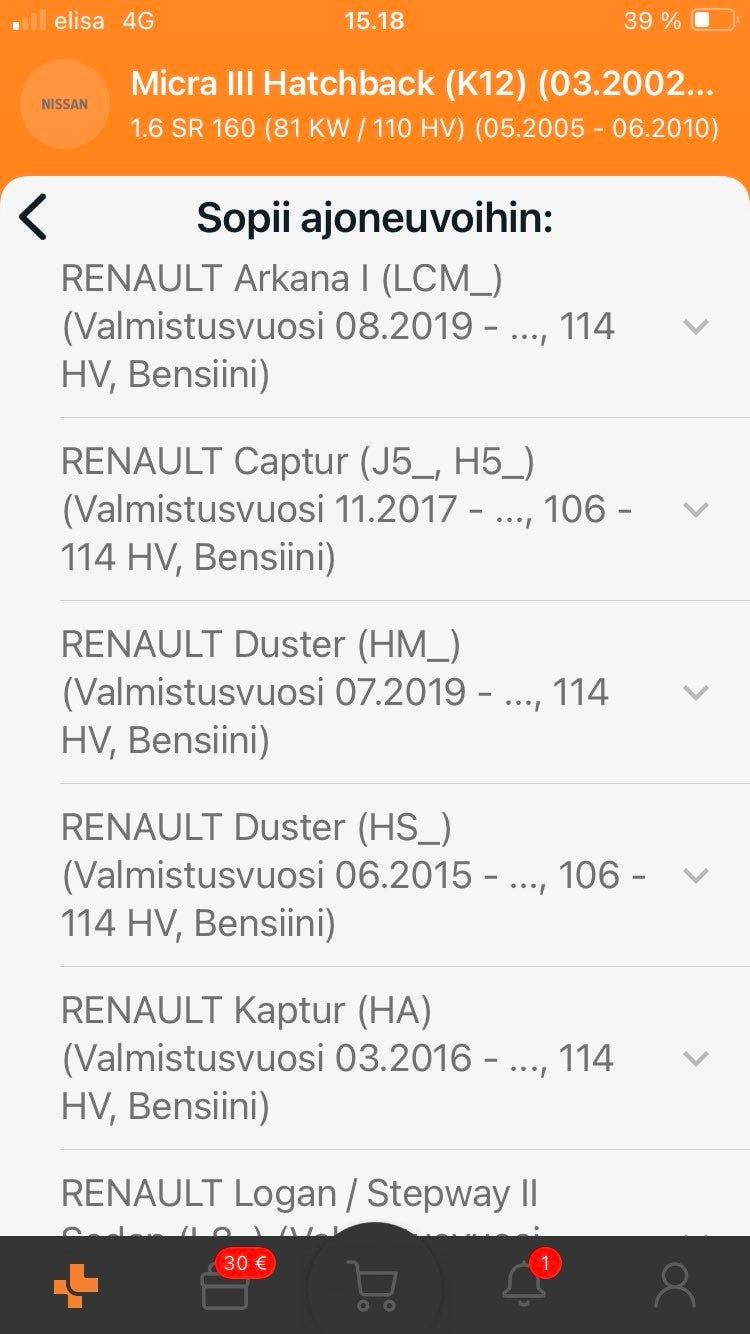Screen dimensions: 750x1334
Task: Expand RENAULT Kaptur (HA) row
Action: pyautogui.click(x=695, y=1058)
